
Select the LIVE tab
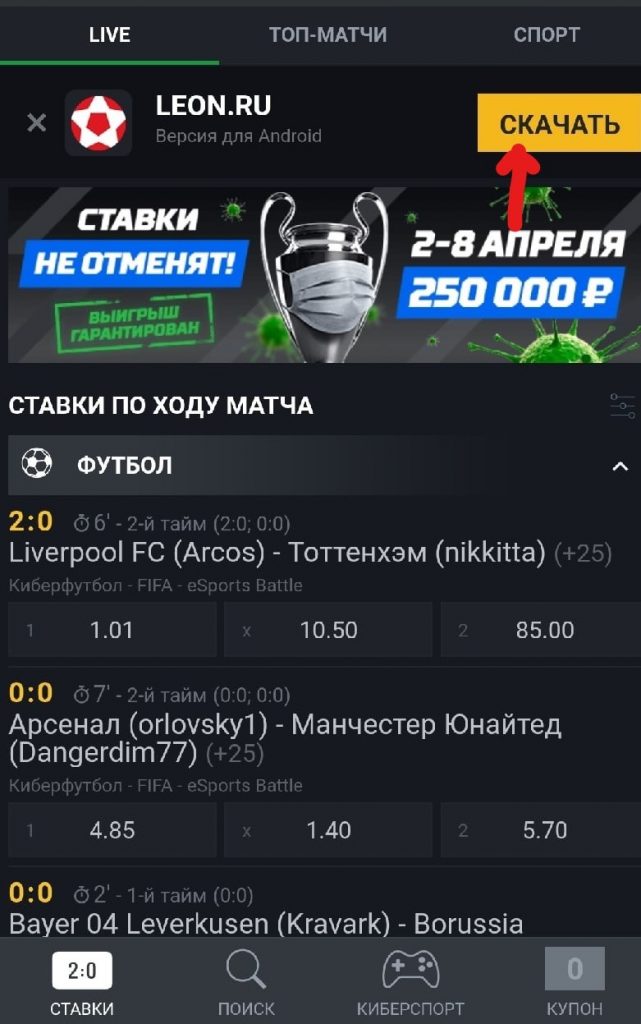109,35
